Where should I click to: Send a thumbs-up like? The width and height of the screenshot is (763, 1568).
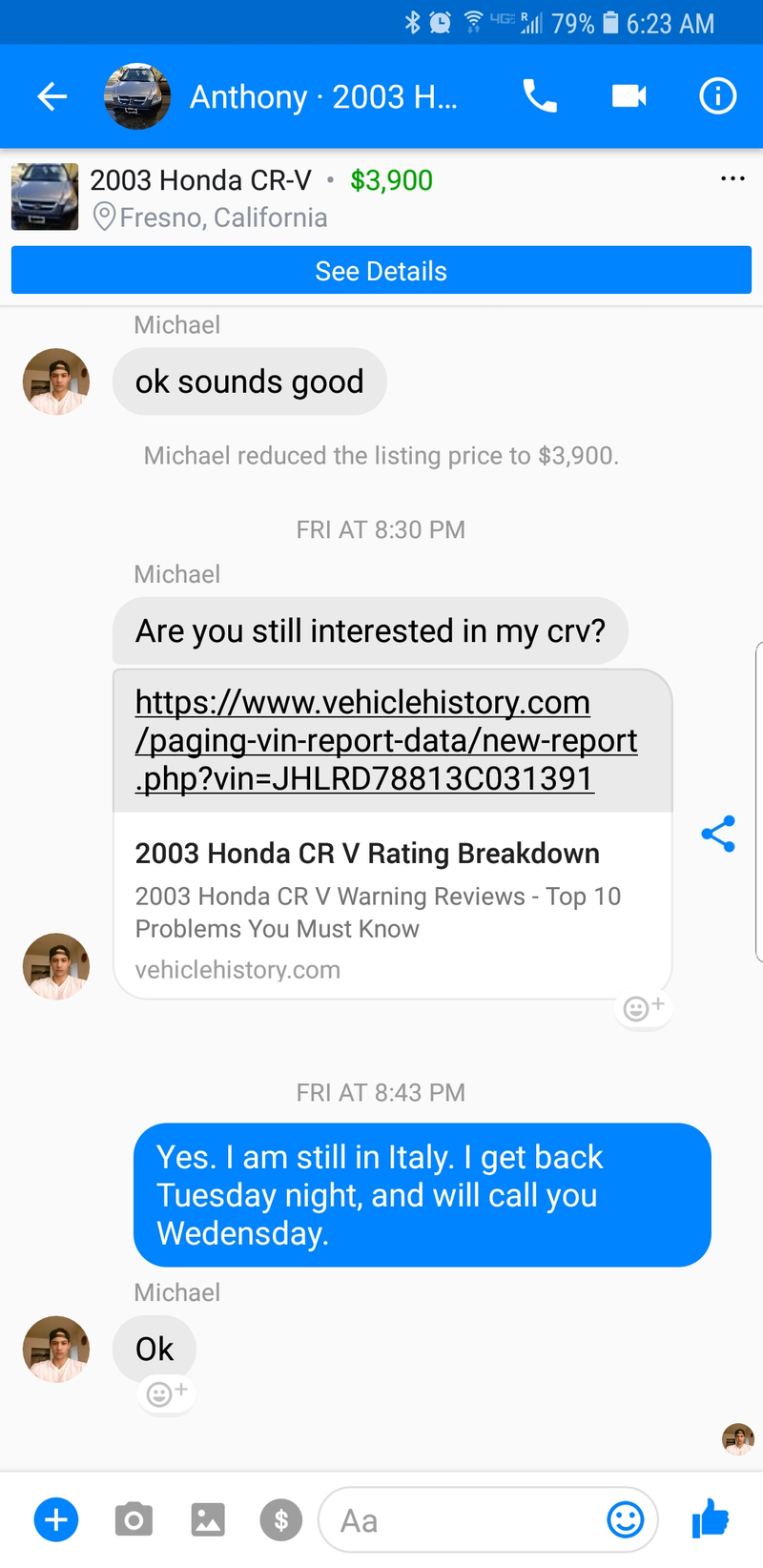point(711,1518)
